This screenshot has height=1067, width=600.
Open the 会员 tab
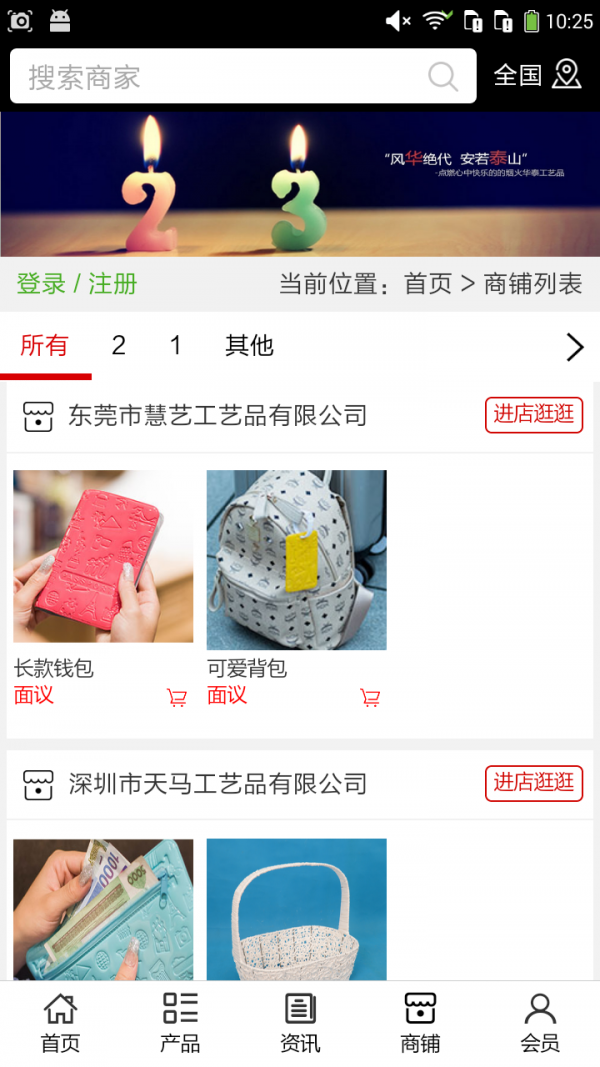click(540, 1023)
